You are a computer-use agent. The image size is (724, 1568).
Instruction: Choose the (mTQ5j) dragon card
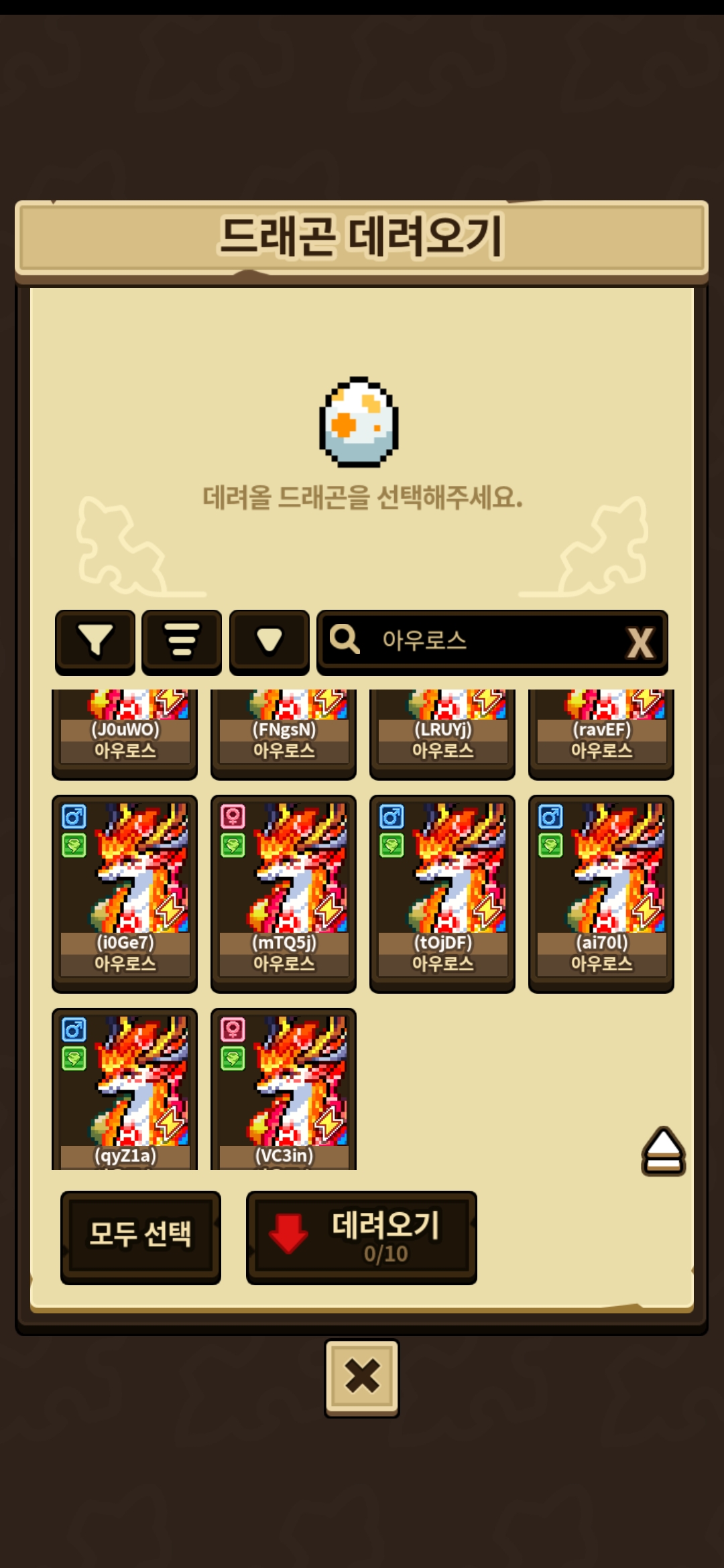click(x=284, y=893)
